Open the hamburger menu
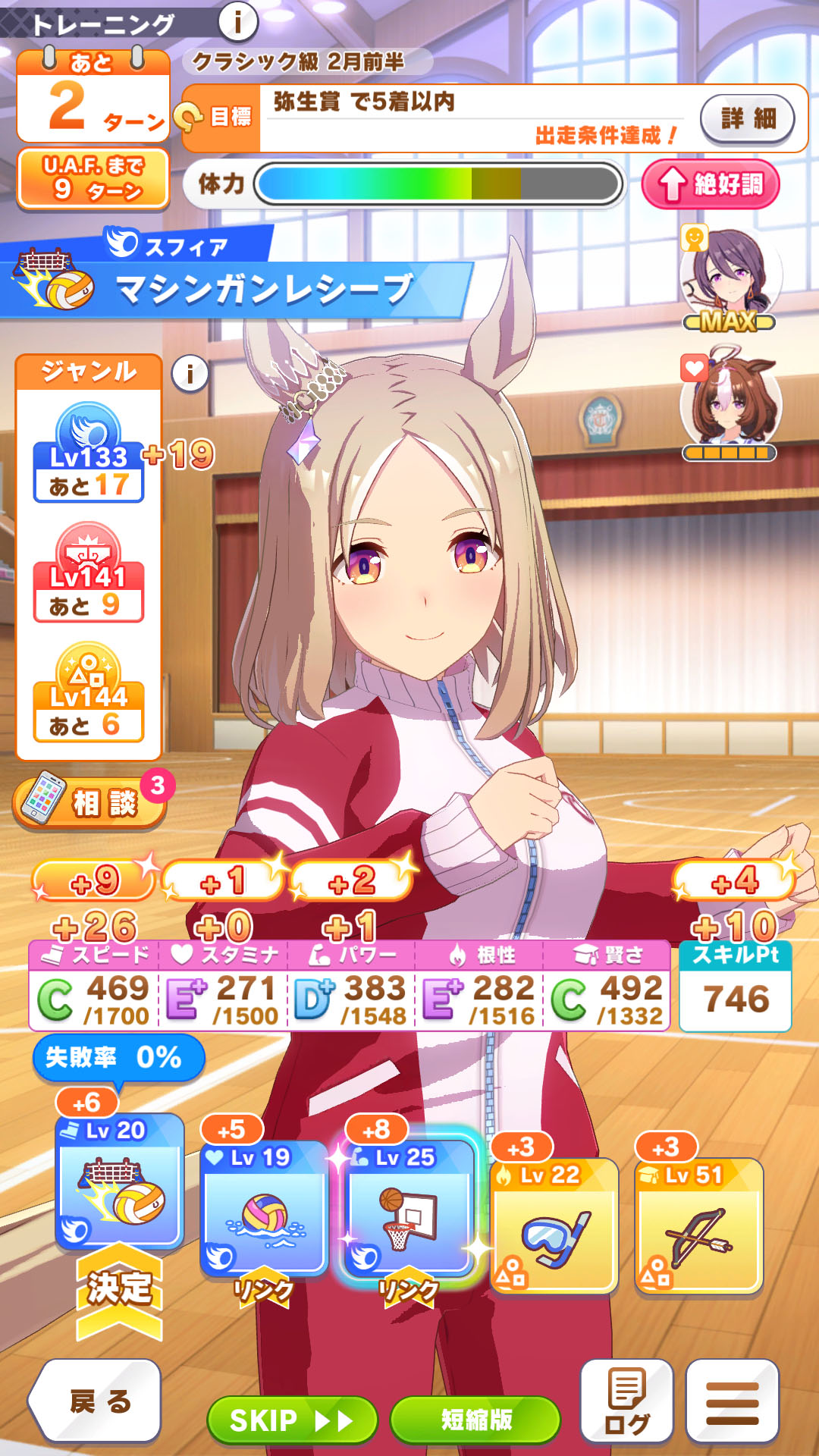Viewport: 819px width, 1456px height. [732, 1401]
